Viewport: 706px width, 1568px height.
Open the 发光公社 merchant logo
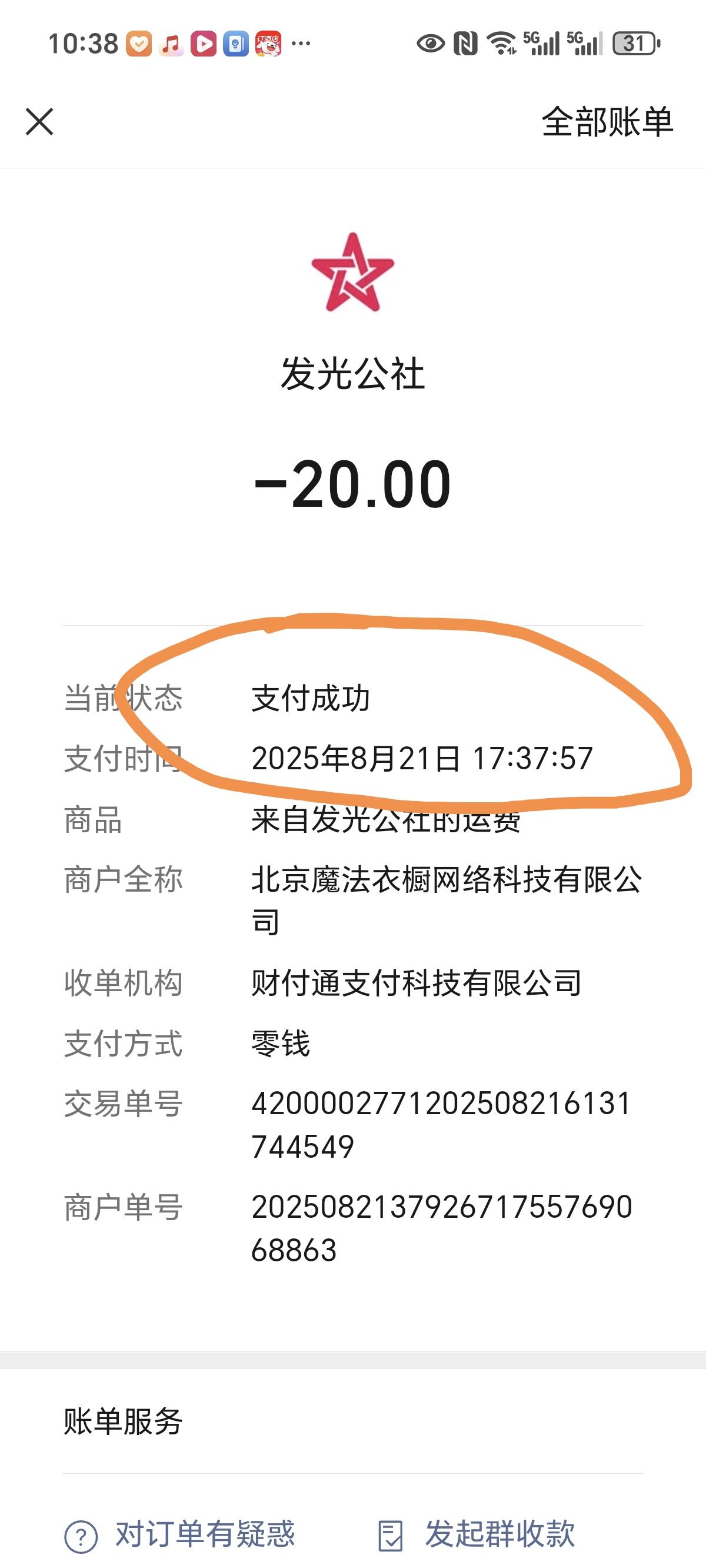tap(353, 272)
